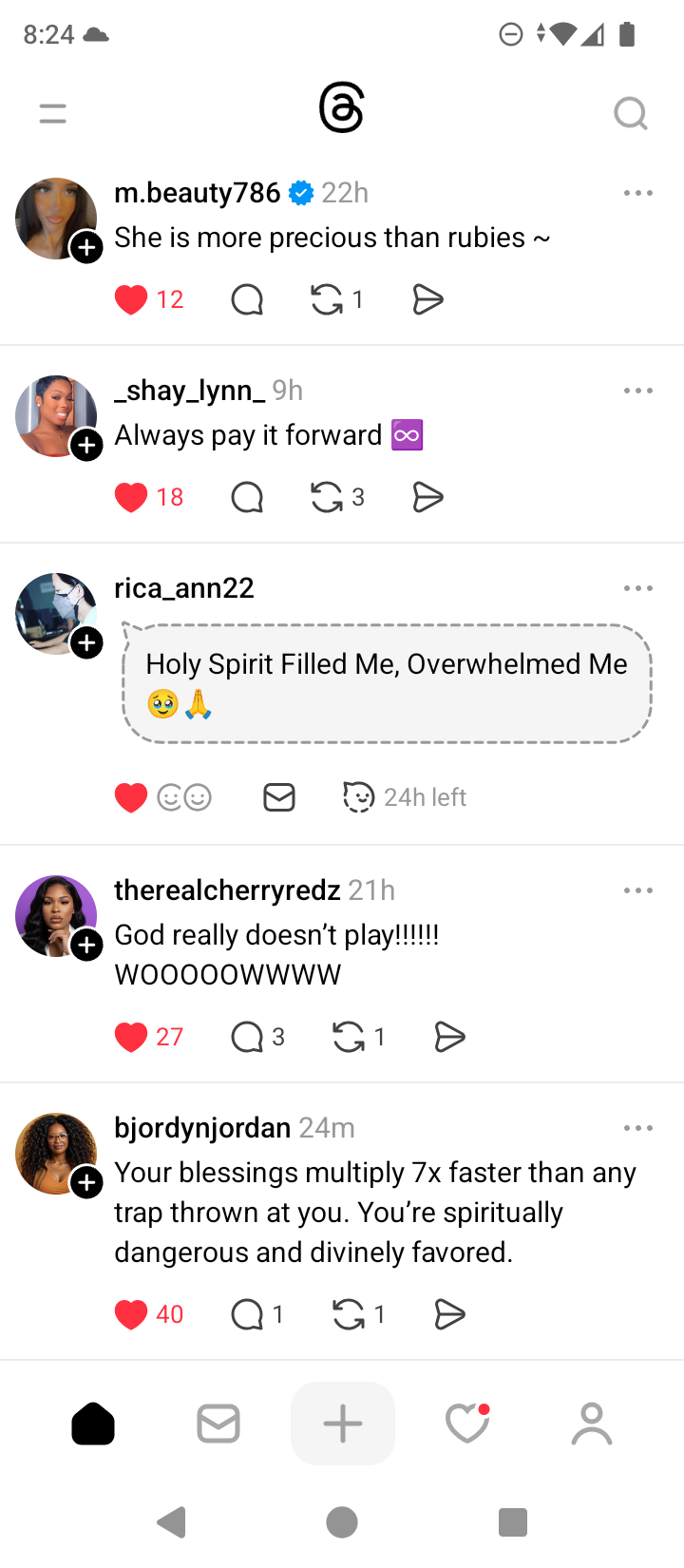Open the activity heart tab
The image size is (684, 1568).
467,1424
